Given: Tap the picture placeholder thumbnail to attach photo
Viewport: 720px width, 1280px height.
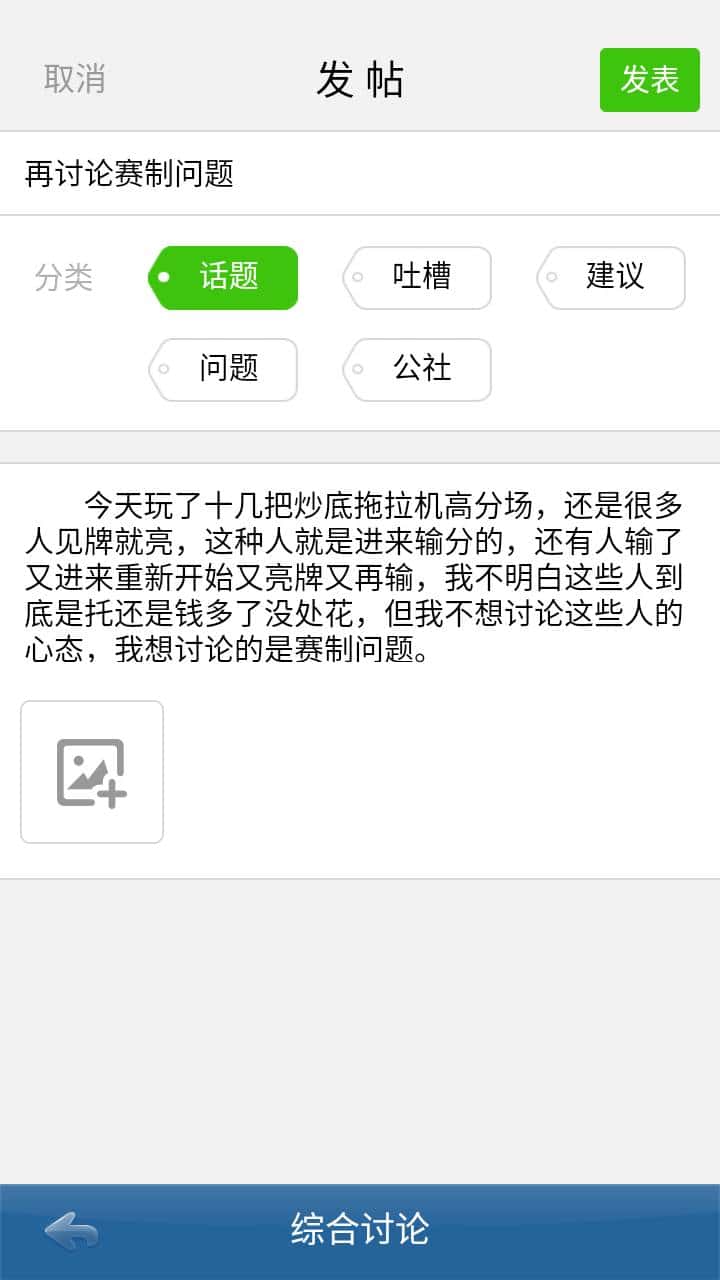Looking at the screenshot, I should point(91,772).
